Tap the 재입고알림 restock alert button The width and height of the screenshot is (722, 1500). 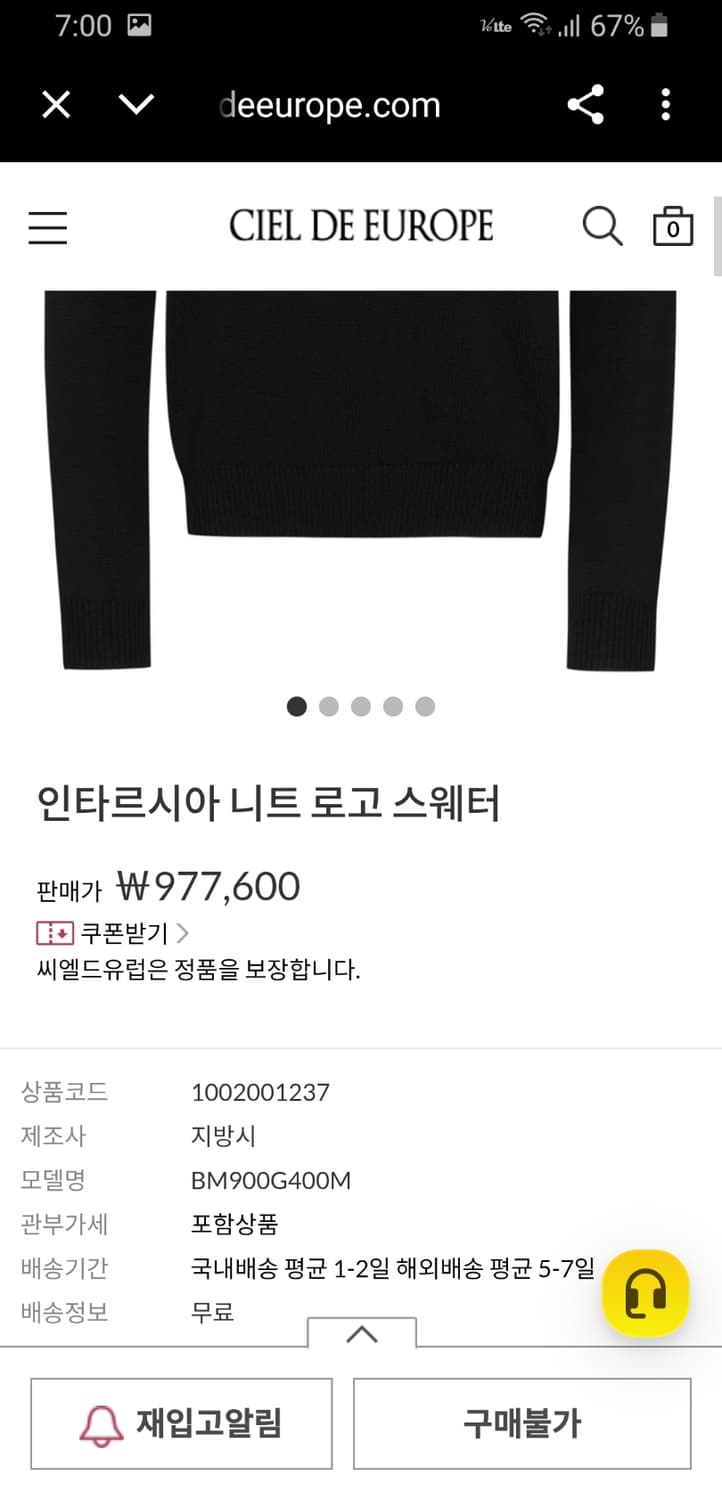pos(181,1423)
